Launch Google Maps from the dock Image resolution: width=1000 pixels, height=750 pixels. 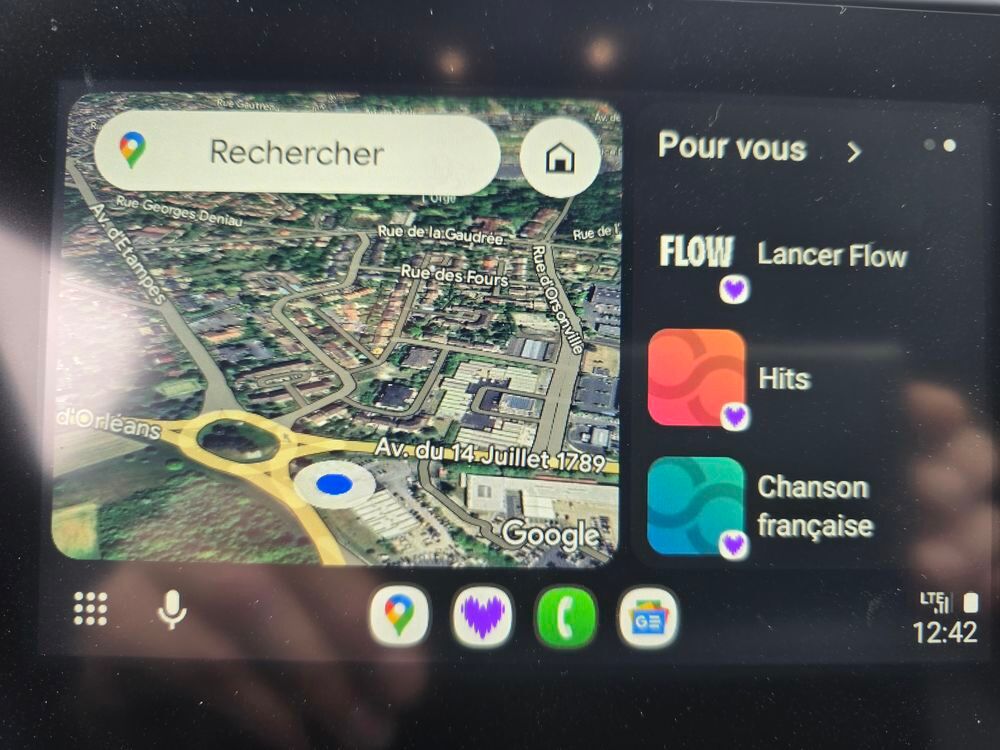click(399, 616)
